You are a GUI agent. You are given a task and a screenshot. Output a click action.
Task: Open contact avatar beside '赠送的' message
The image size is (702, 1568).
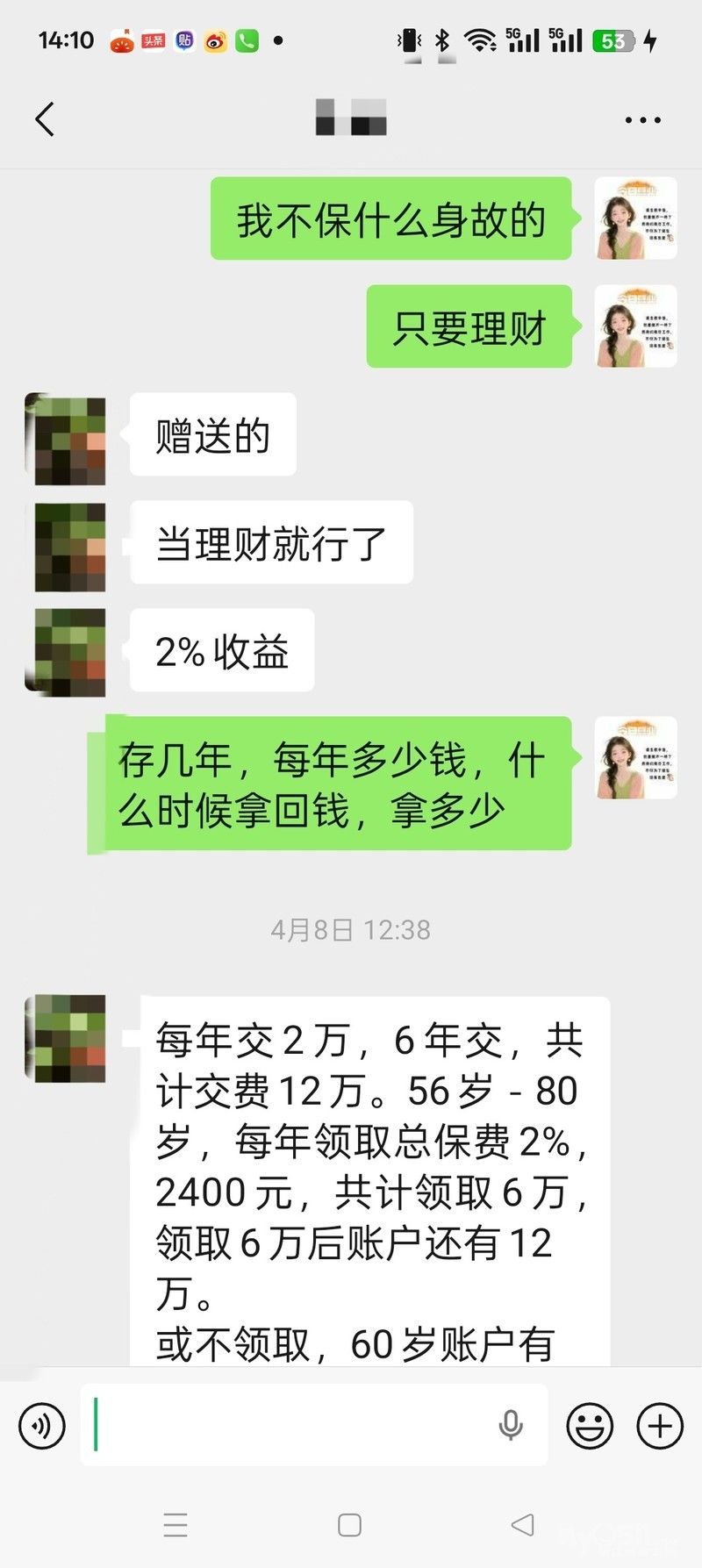tap(66, 439)
